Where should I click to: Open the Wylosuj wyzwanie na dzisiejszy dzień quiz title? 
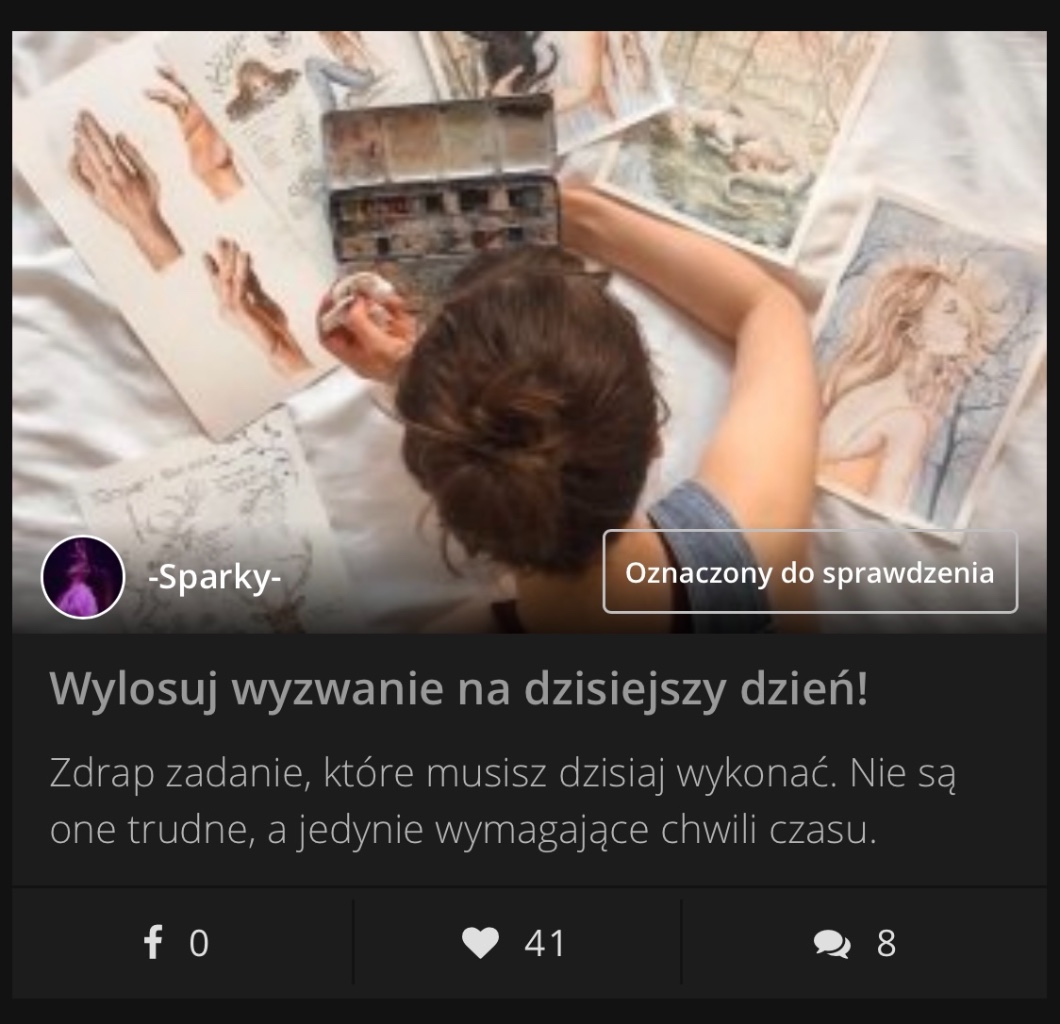(x=458, y=689)
